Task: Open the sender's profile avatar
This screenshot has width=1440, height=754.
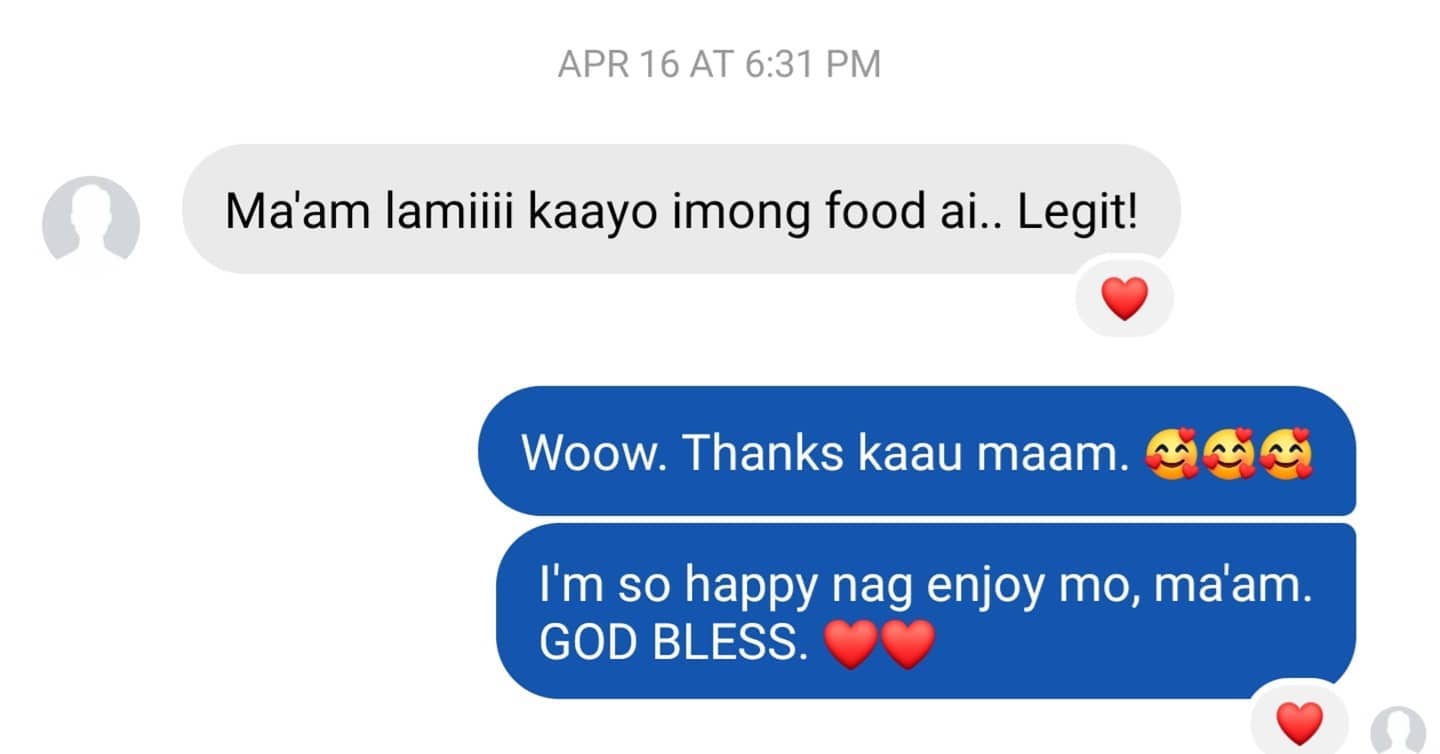Action: pyautogui.click(x=90, y=223)
